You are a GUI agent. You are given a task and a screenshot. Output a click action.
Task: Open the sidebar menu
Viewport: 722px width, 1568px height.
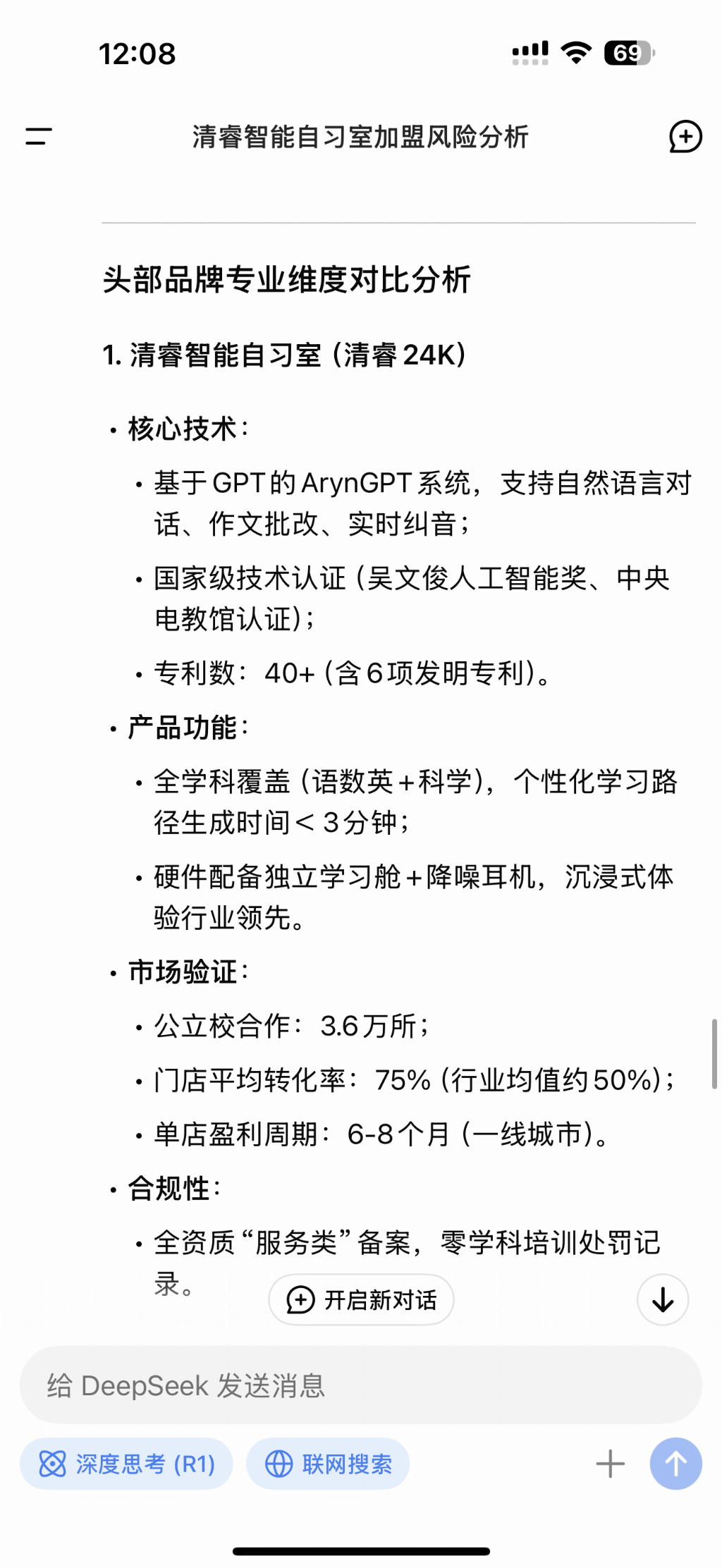click(x=39, y=136)
